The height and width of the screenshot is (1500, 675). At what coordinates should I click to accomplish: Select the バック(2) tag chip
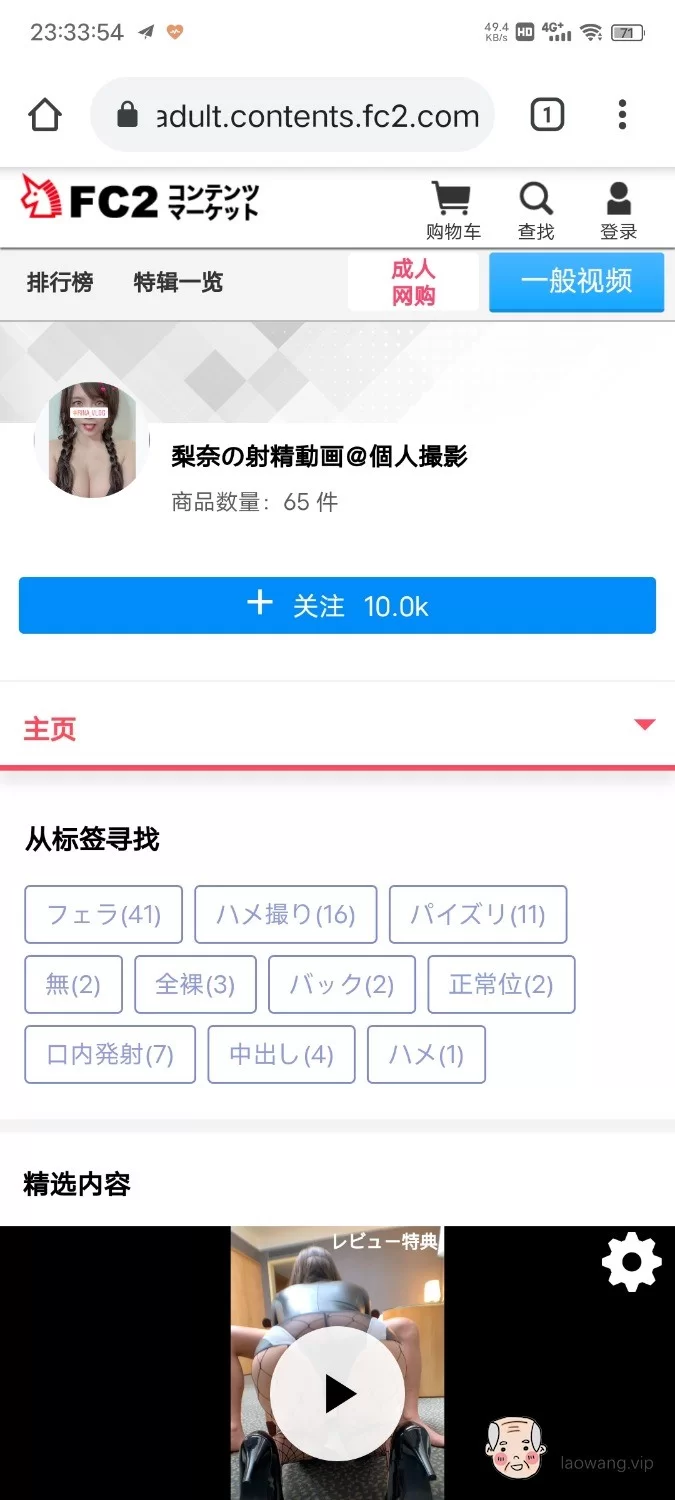point(341,985)
